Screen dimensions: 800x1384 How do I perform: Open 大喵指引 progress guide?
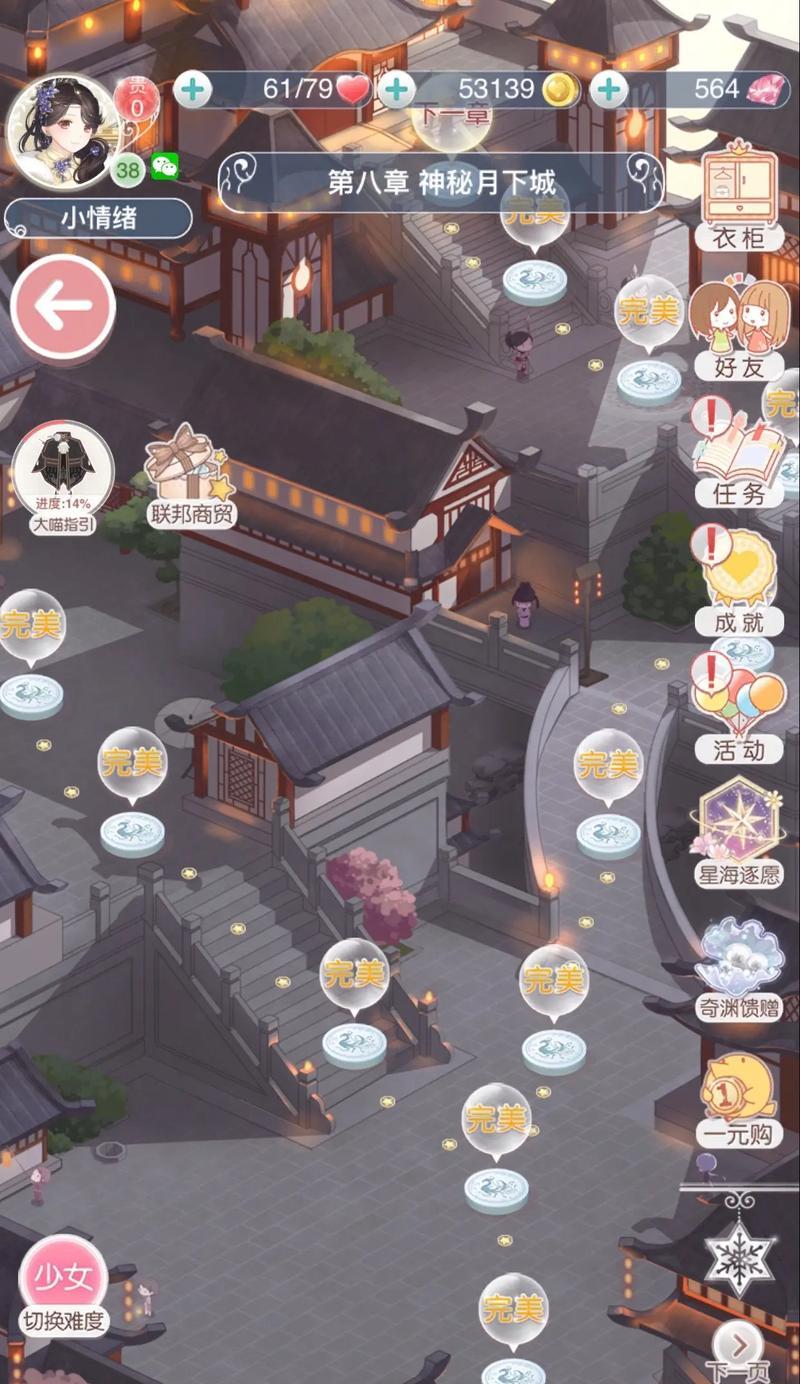[x=62, y=477]
